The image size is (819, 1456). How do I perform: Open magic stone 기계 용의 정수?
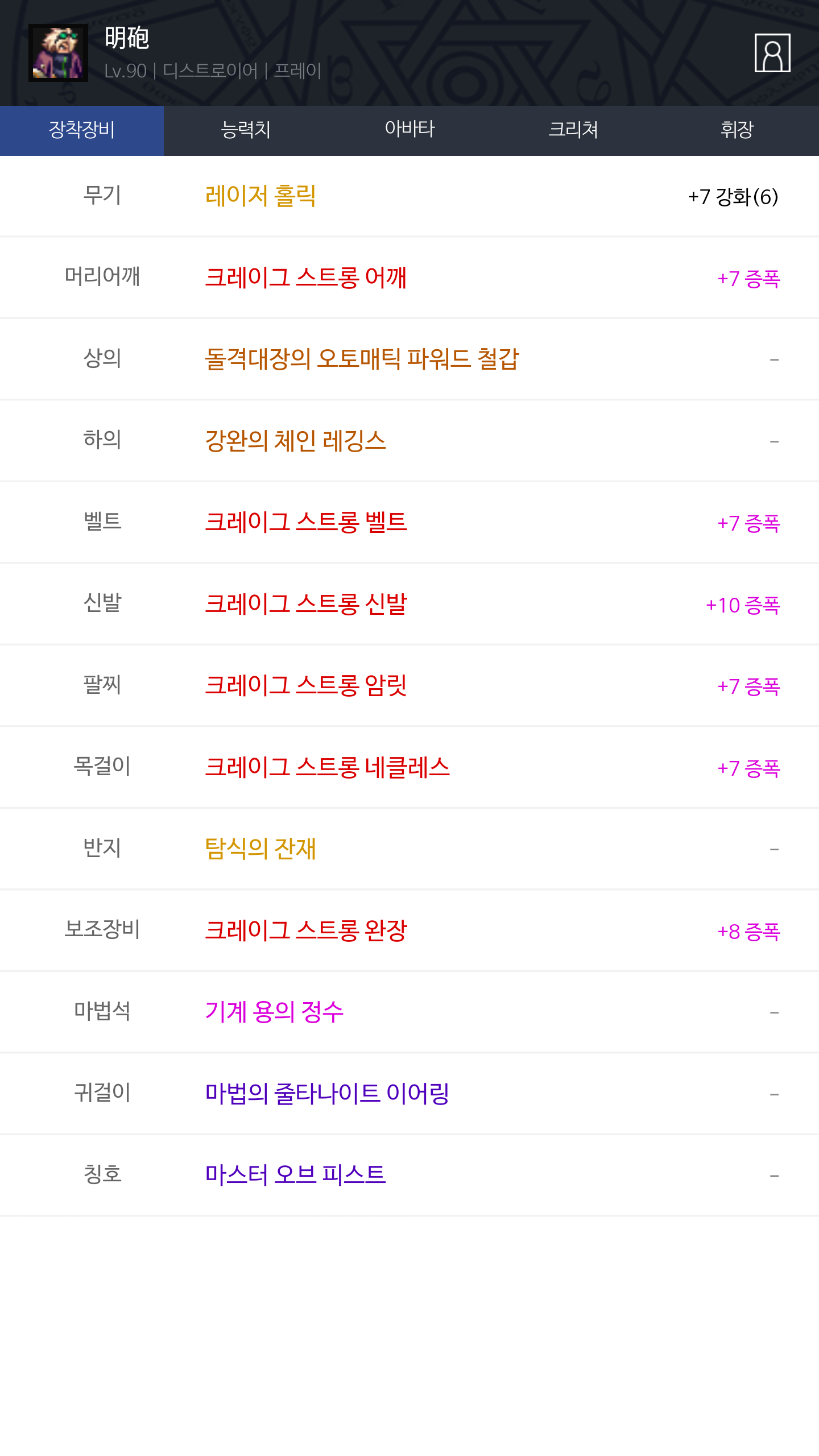coord(274,1012)
